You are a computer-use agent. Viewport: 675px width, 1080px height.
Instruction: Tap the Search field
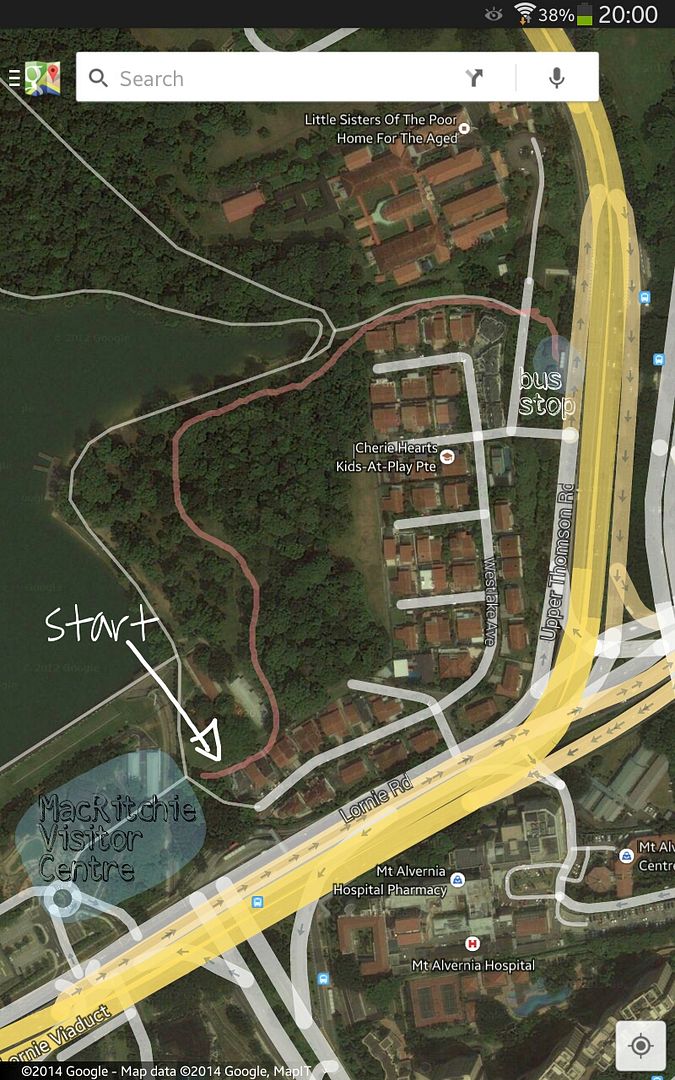[x=270, y=78]
